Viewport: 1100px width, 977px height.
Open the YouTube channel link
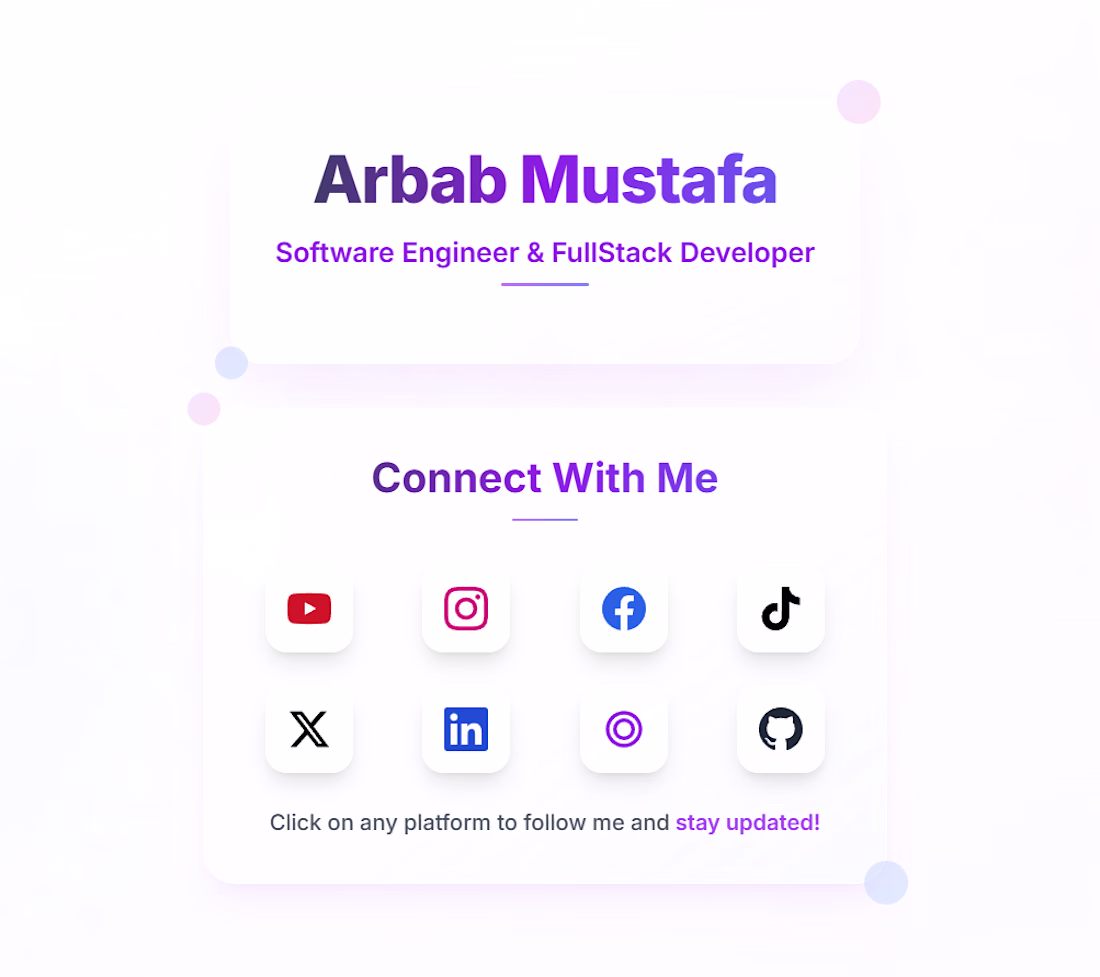(x=309, y=608)
